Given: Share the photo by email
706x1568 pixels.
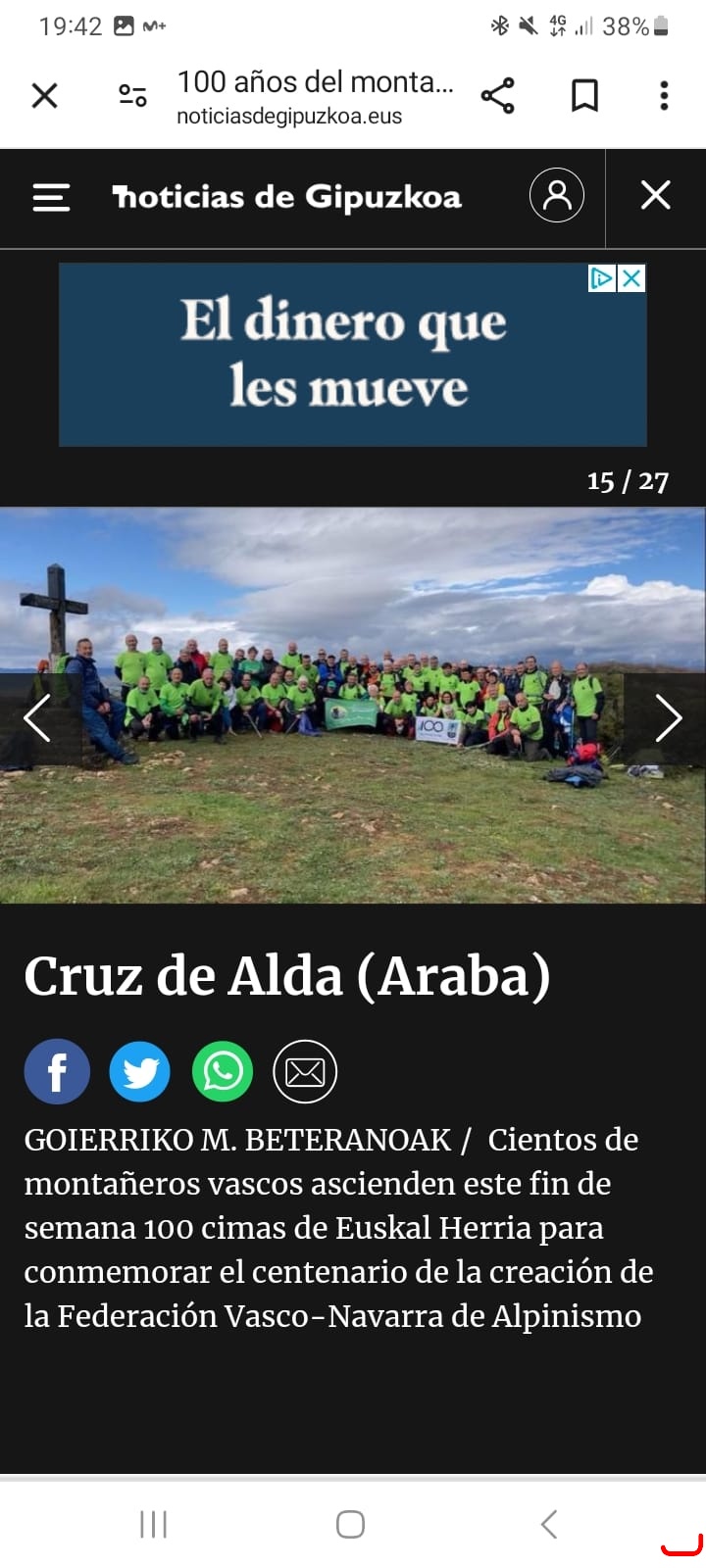Looking at the screenshot, I should pyautogui.click(x=305, y=1071).
